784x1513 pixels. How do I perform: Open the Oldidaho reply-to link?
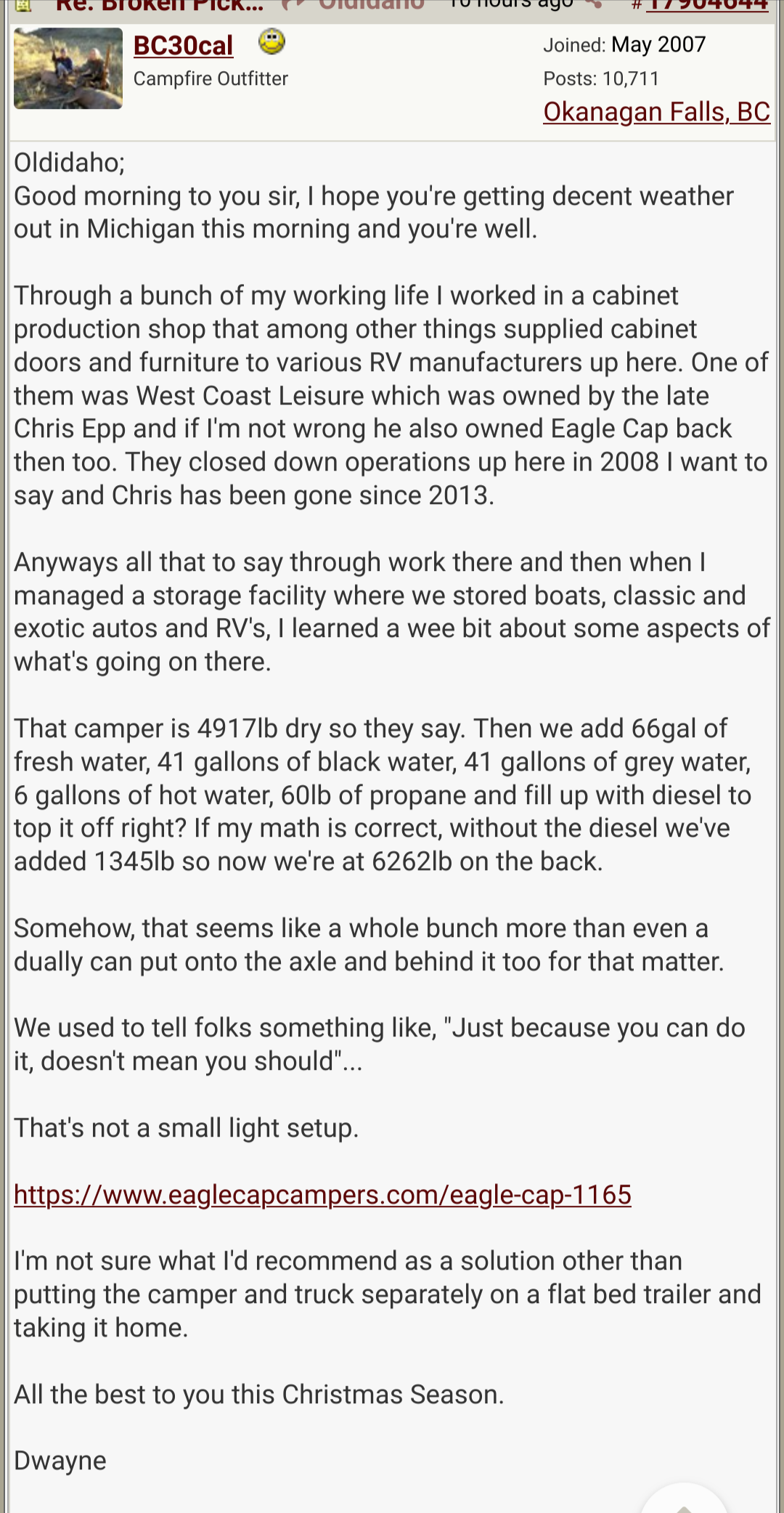(x=370, y=6)
